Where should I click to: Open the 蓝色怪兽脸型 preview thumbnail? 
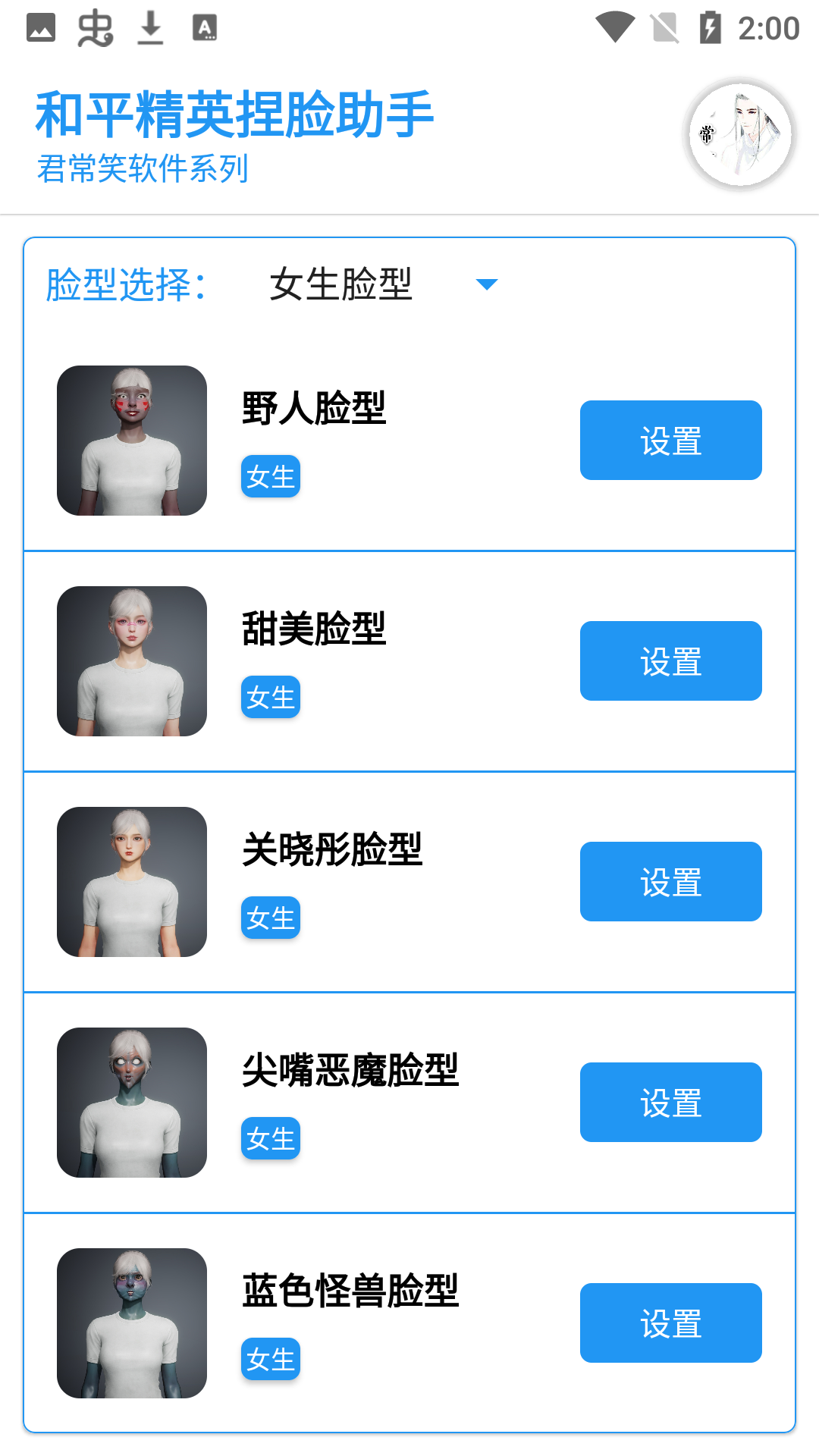132,1323
